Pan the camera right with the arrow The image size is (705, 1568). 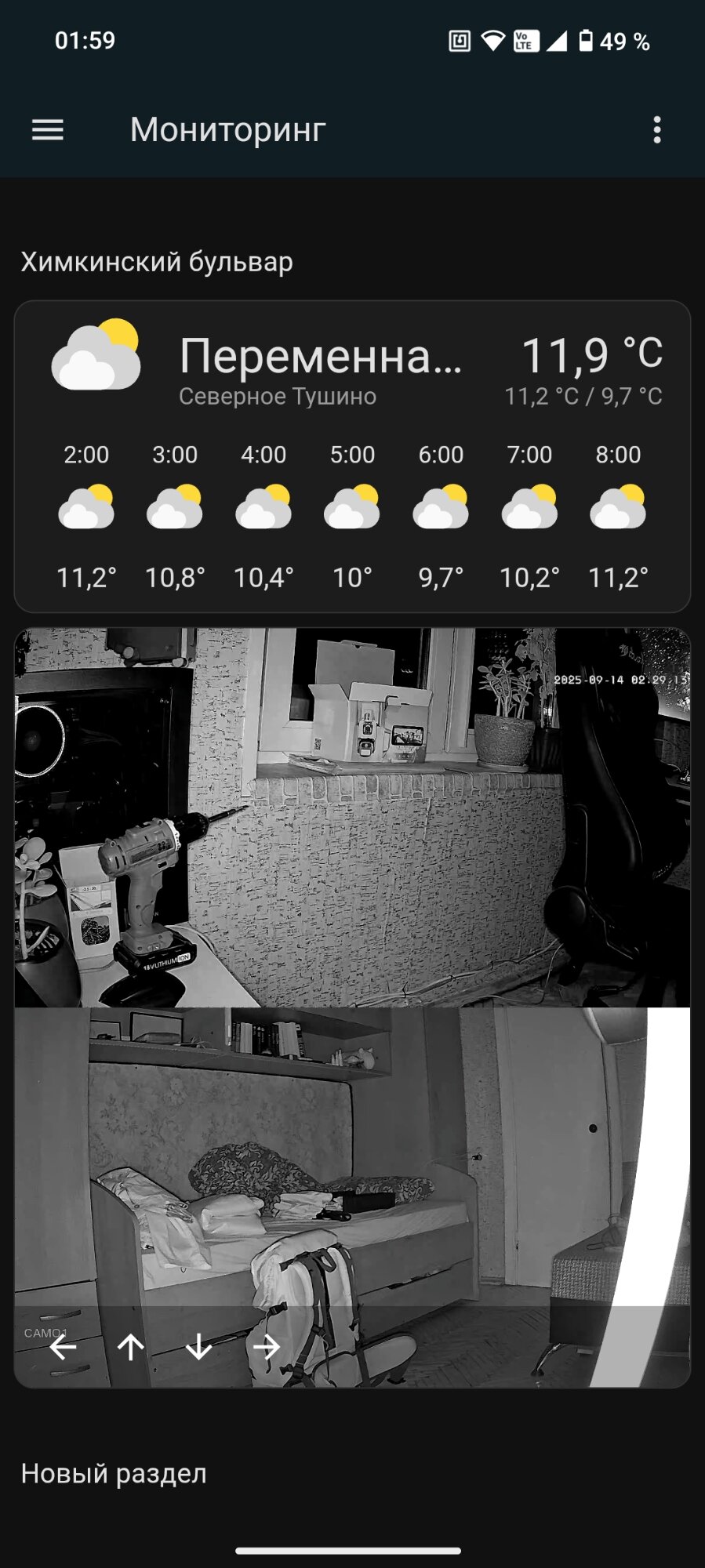[267, 1347]
